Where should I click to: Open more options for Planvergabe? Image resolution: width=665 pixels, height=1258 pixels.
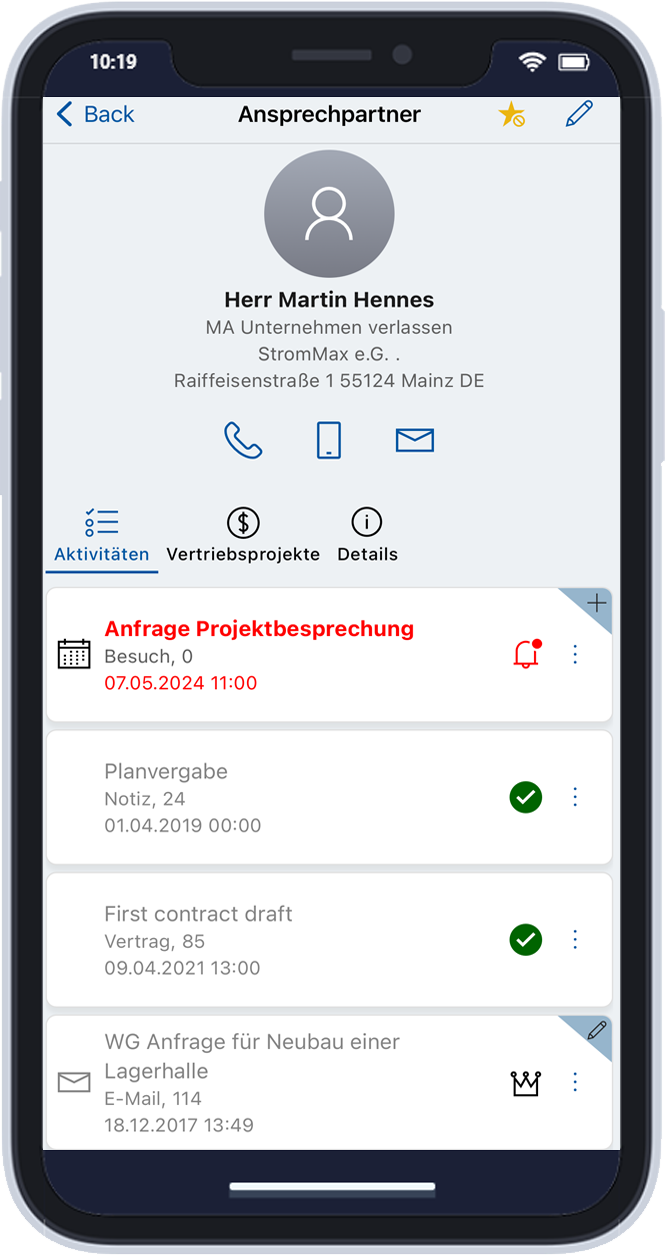tap(575, 797)
